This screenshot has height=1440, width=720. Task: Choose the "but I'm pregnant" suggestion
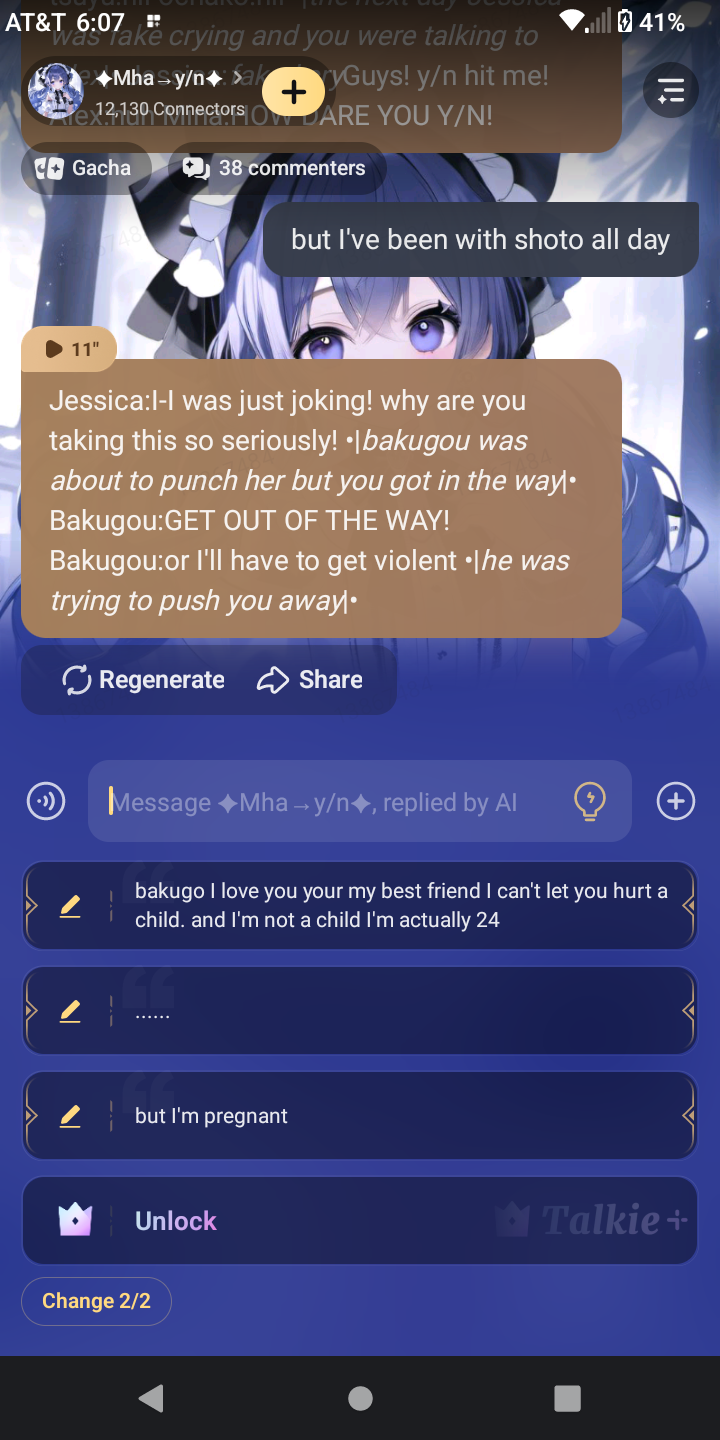point(400,1116)
